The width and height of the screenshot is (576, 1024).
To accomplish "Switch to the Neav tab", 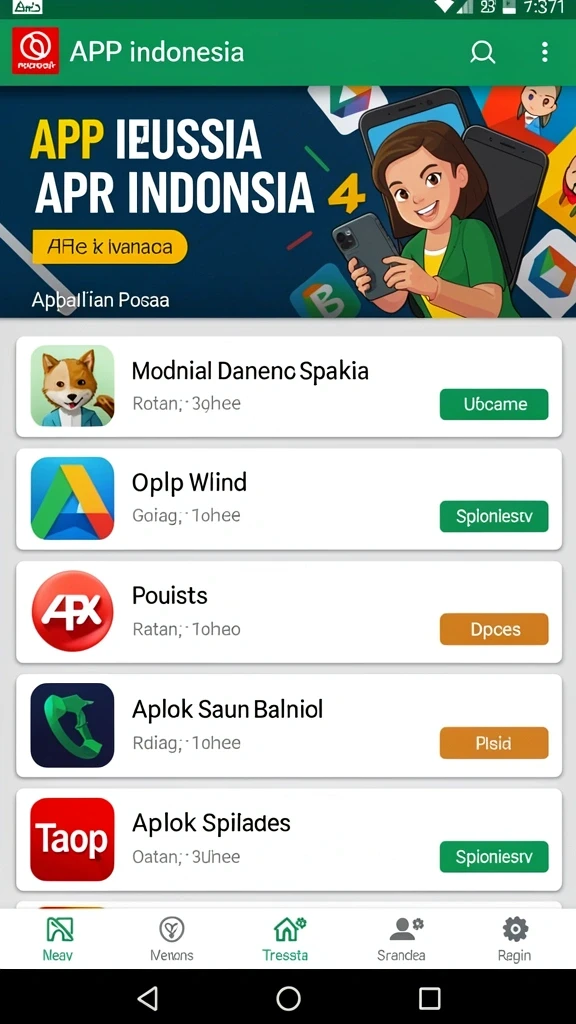I will click(x=58, y=938).
